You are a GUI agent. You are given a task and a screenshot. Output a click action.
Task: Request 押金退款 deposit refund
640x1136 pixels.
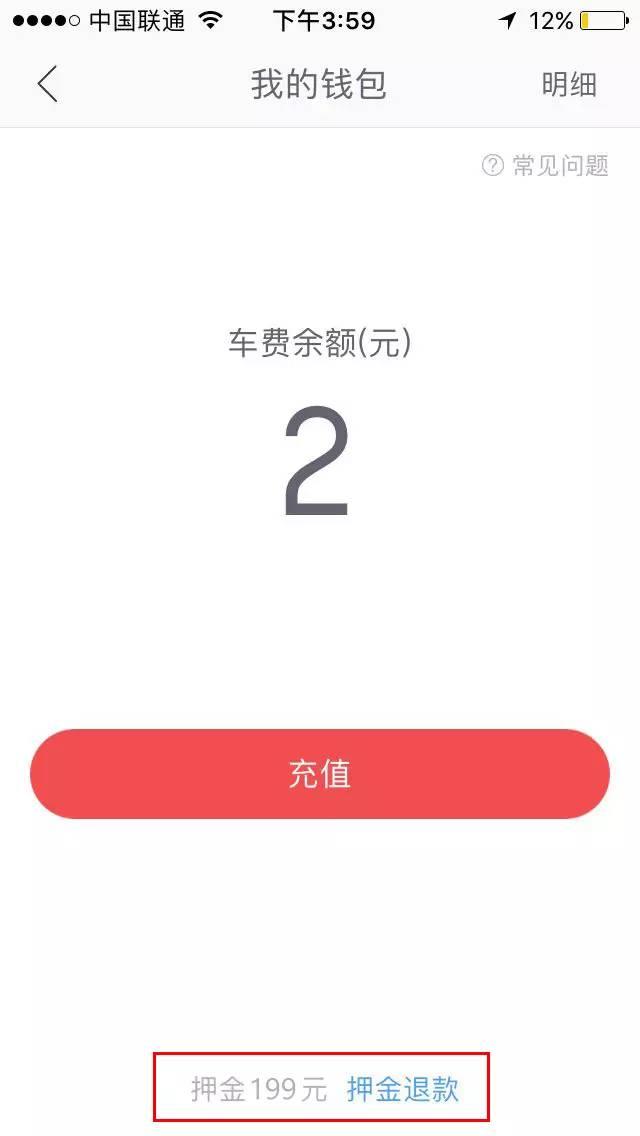(x=402, y=1089)
